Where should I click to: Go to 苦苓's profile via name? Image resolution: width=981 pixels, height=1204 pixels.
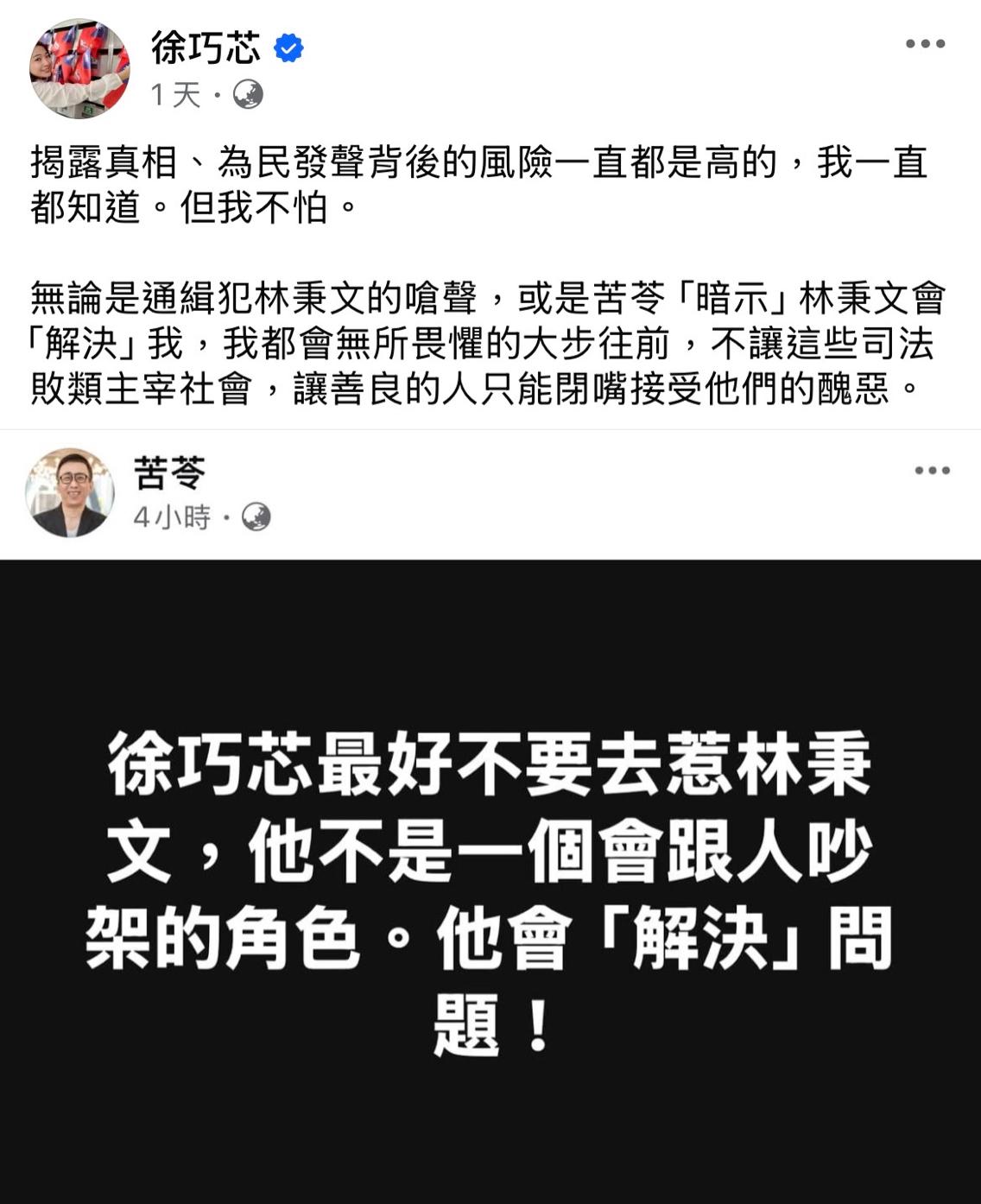point(169,473)
